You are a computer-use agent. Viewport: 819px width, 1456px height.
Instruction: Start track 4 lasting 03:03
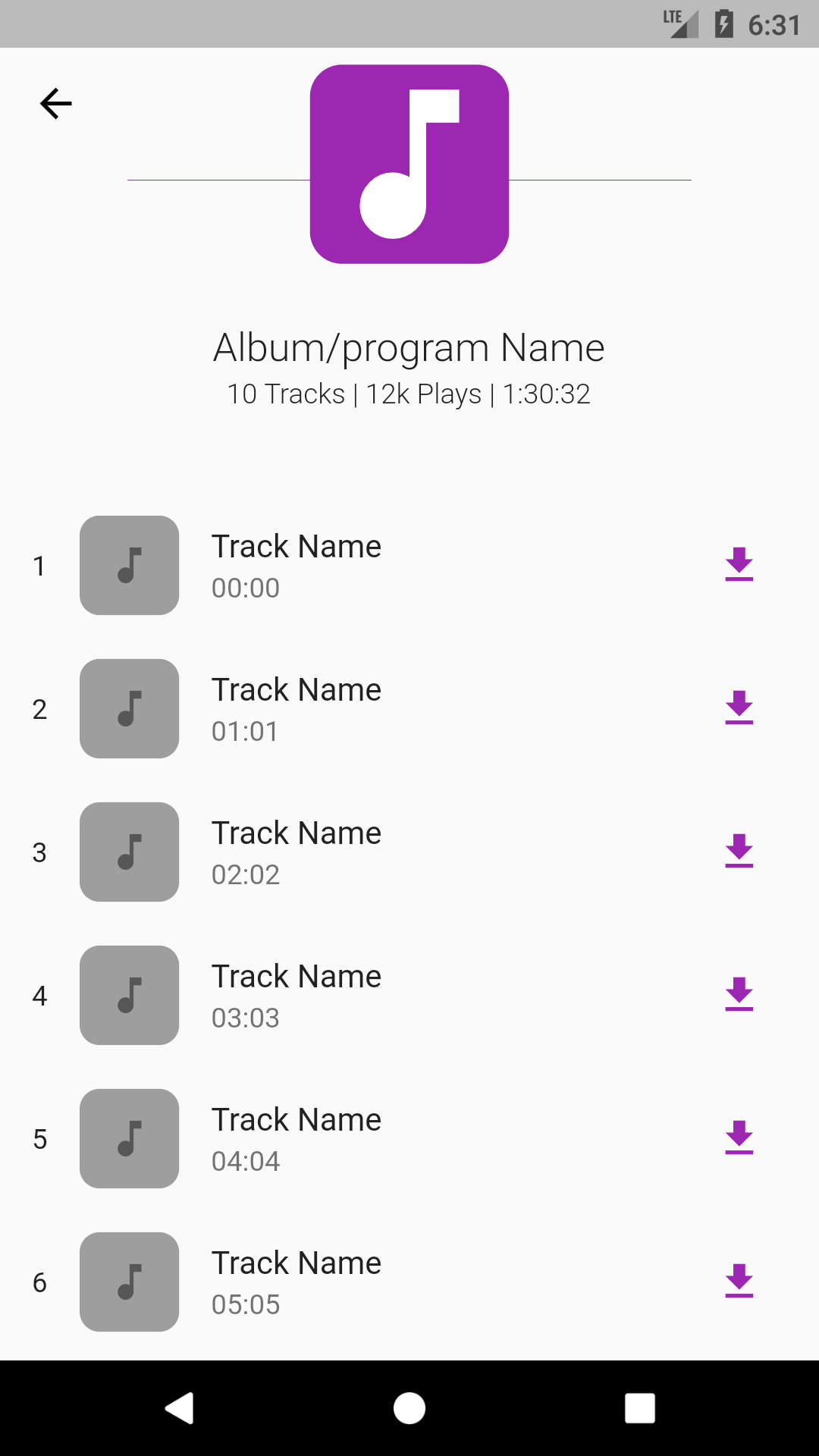coord(296,995)
